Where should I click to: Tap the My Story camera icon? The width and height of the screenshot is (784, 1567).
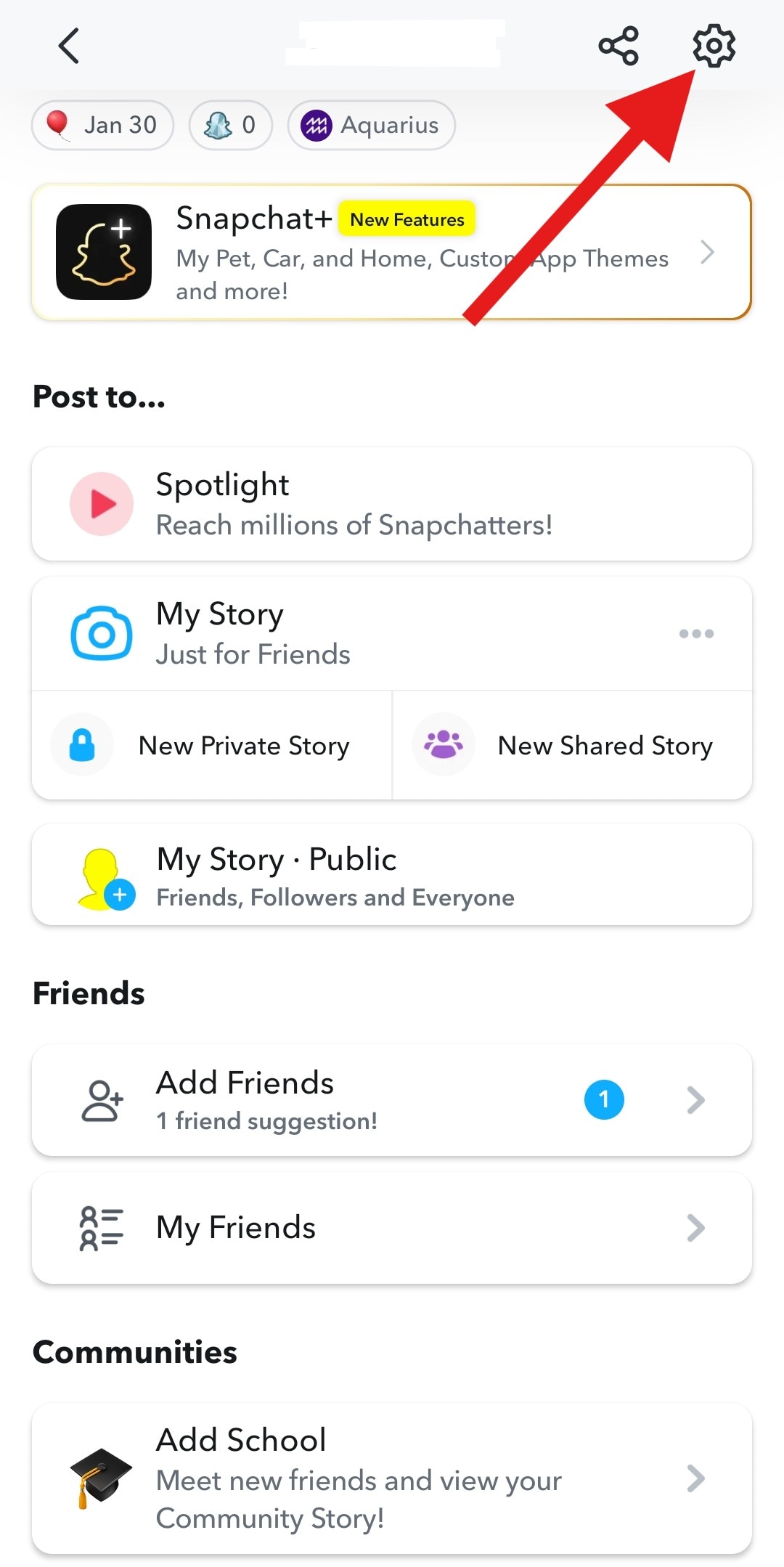click(x=102, y=633)
